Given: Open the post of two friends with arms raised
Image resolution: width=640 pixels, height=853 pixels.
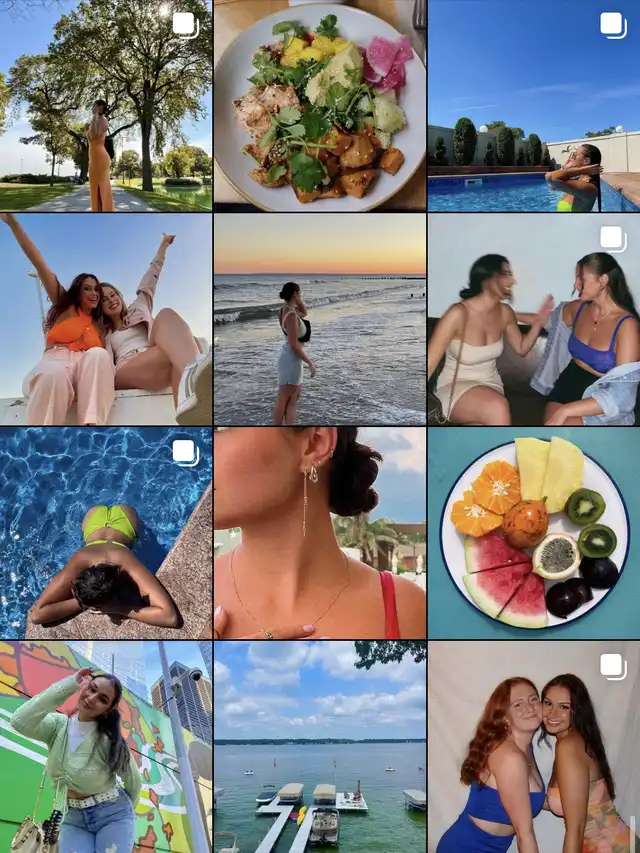Looking at the screenshot, I should (x=105, y=319).
